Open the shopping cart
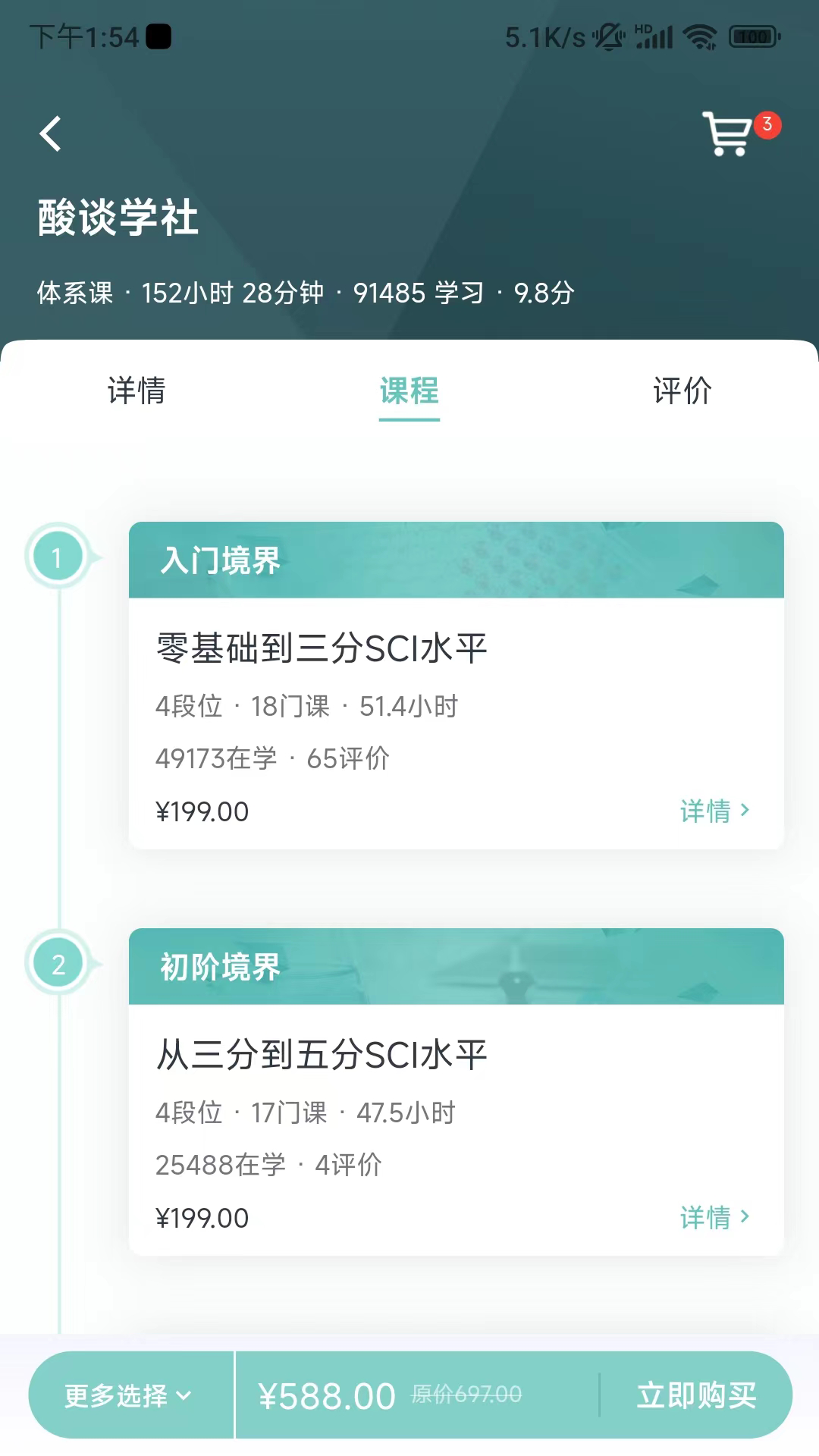The height and width of the screenshot is (1456, 819). 726,136
